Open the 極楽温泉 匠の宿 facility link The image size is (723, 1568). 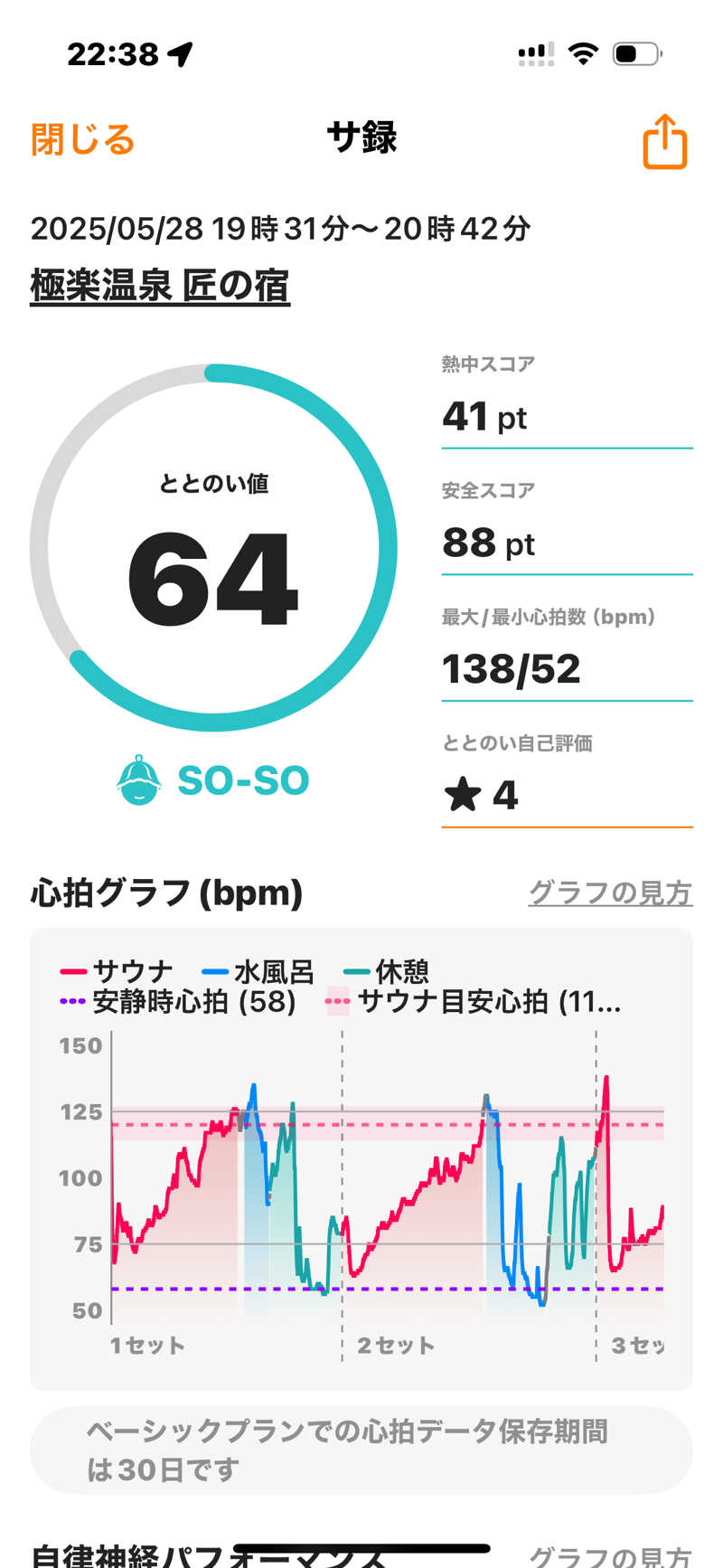tap(160, 286)
